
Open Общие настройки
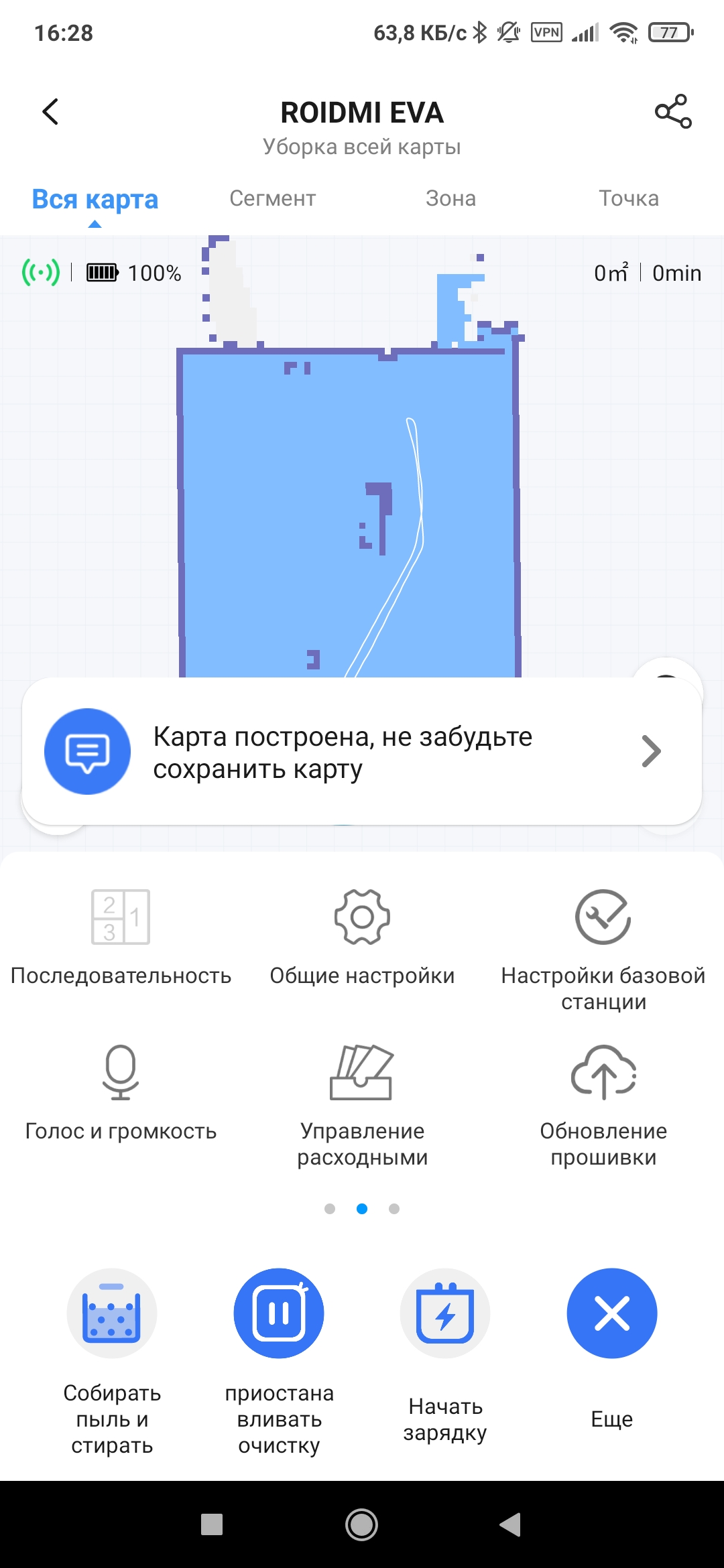(x=362, y=937)
